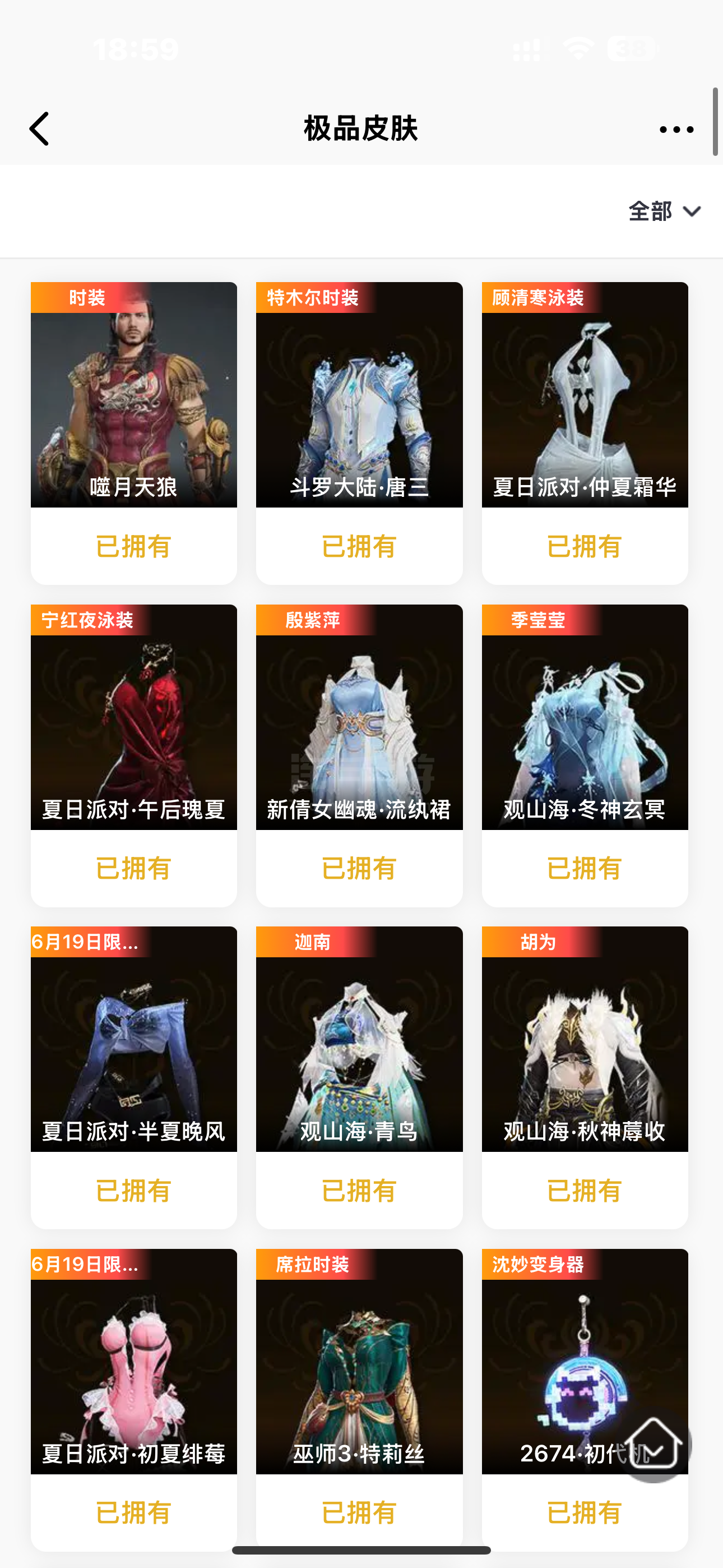Expand the 全部 filter dropdown

click(665, 211)
